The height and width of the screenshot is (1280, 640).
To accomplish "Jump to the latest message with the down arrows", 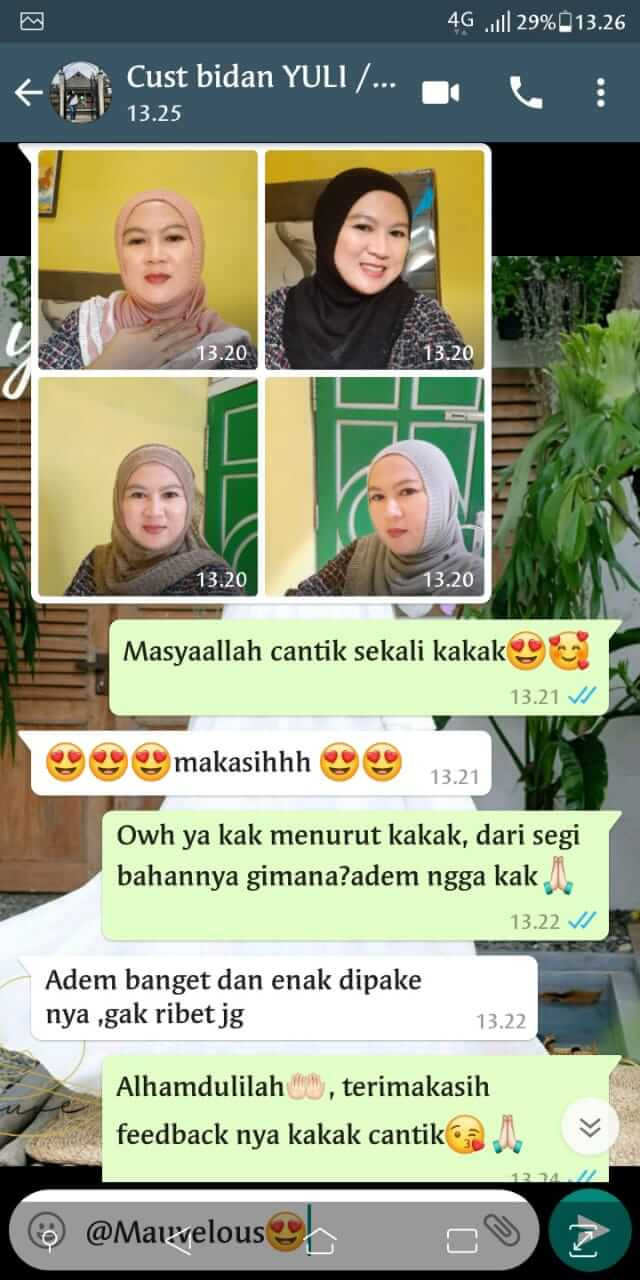I will (x=590, y=1128).
